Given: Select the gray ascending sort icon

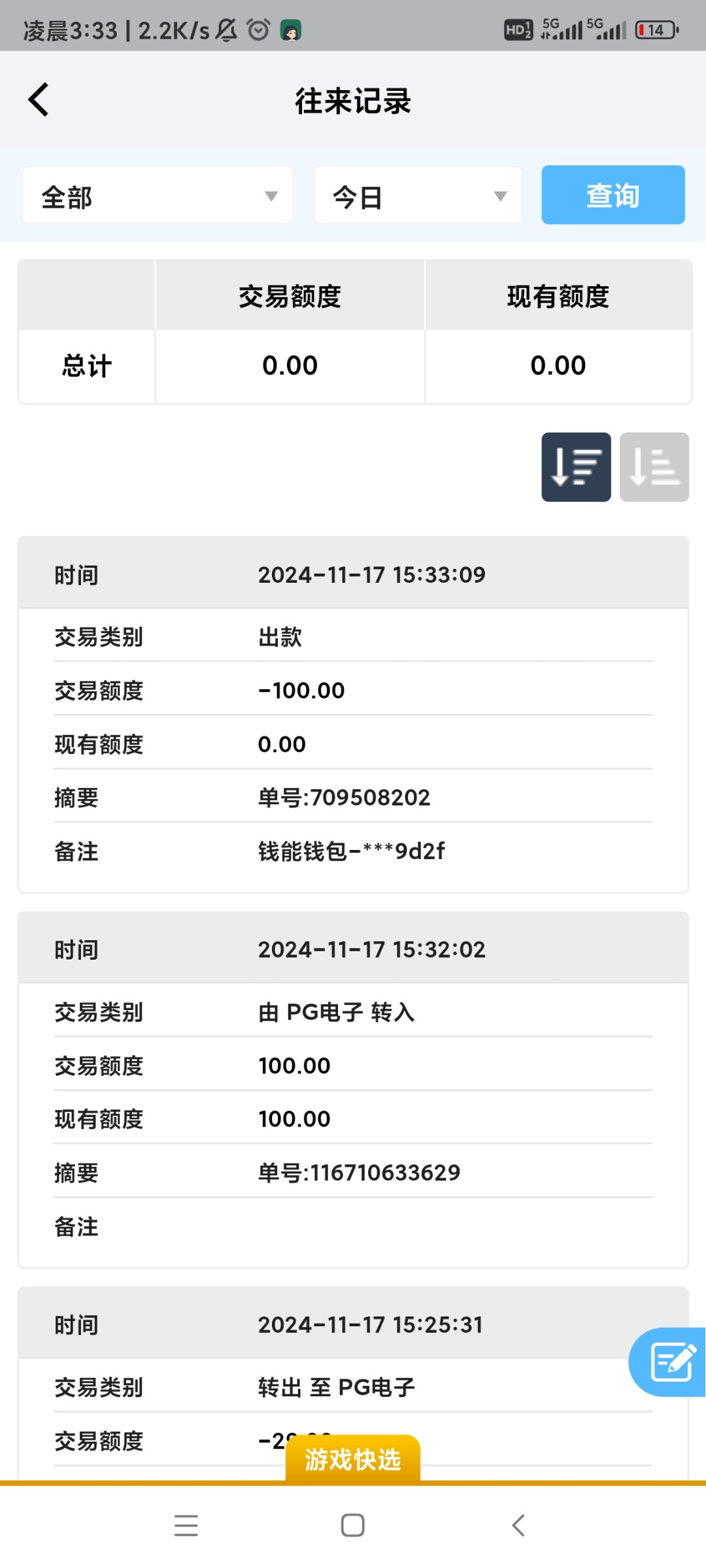Looking at the screenshot, I should click(x=654, y=467).
